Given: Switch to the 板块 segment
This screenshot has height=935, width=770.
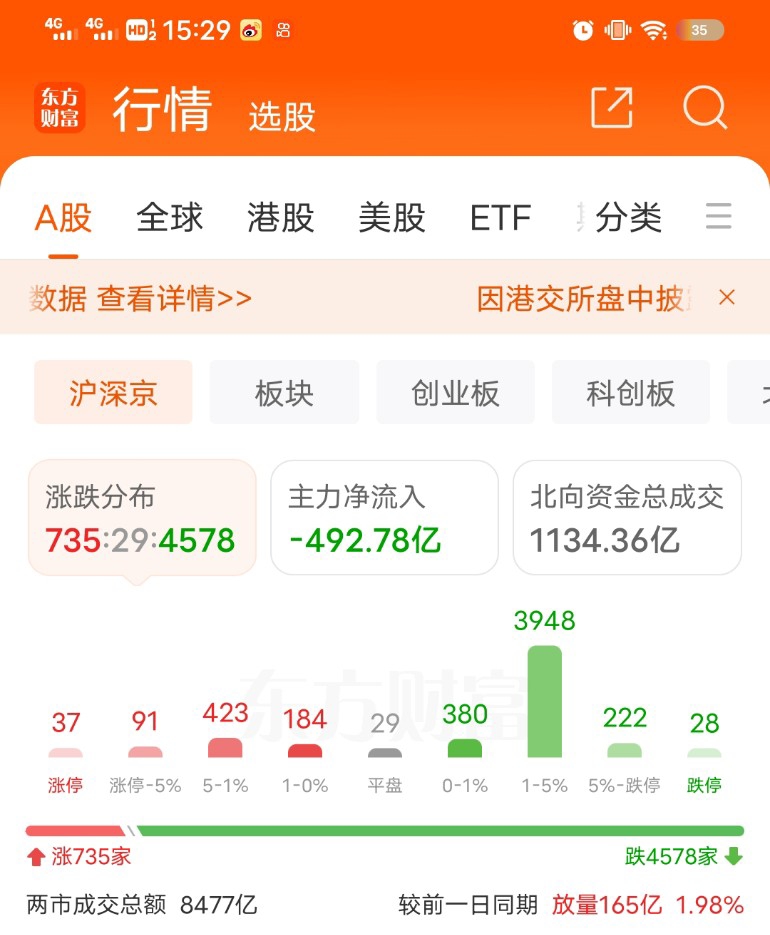Looking at the screenshot, I should [x=284, y=392].
